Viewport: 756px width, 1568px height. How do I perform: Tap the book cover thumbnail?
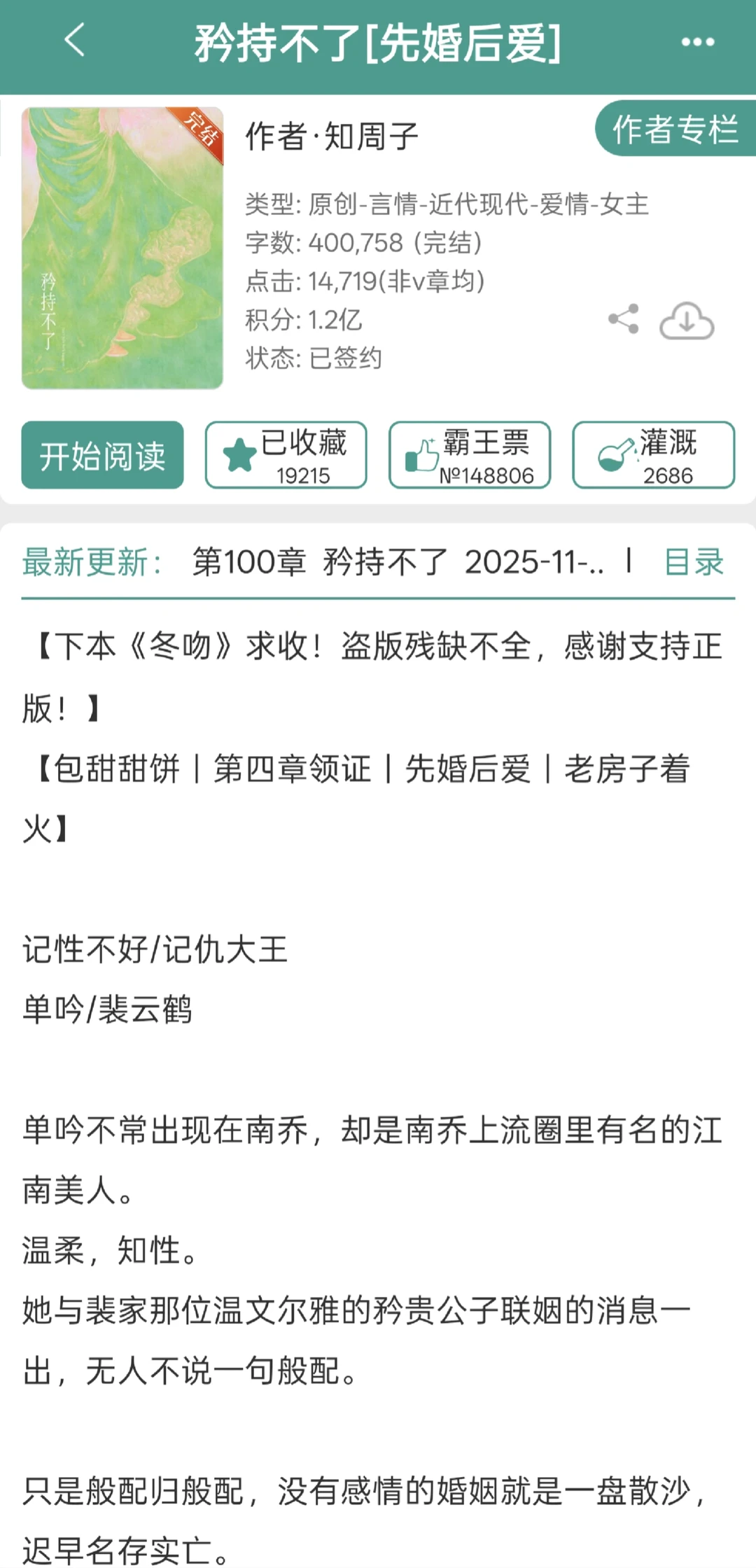[122, 248]
